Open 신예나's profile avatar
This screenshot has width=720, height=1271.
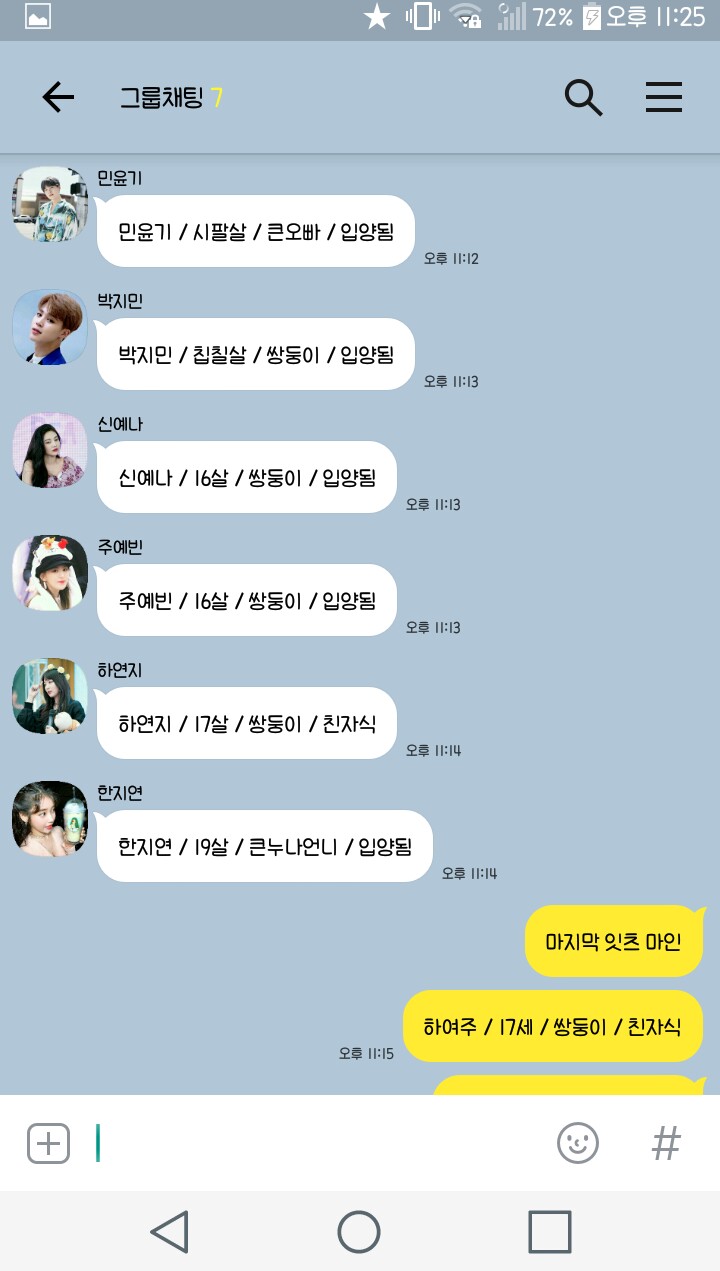[50, 450]
